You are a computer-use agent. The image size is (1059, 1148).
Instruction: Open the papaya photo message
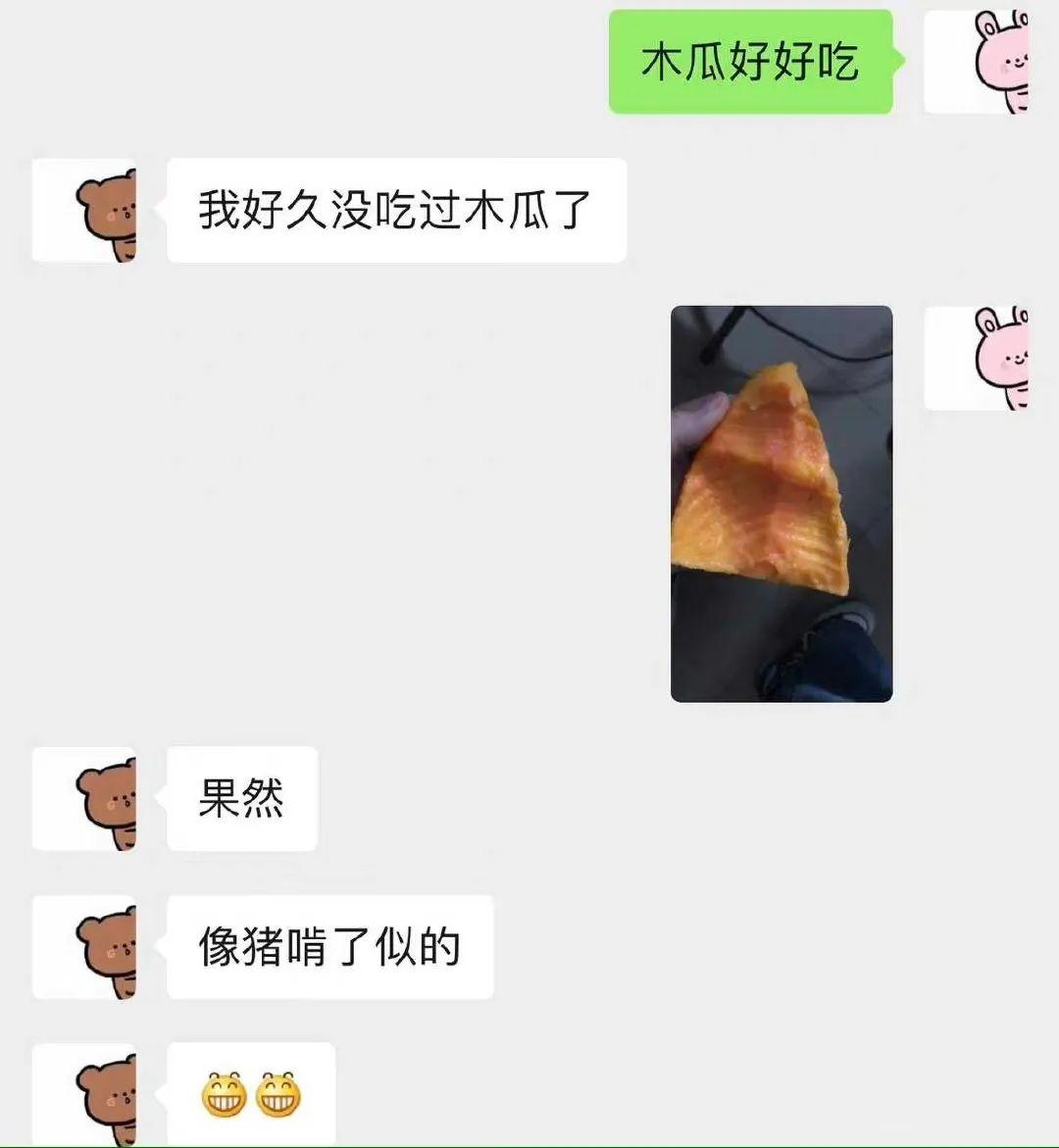click(782, 504)
